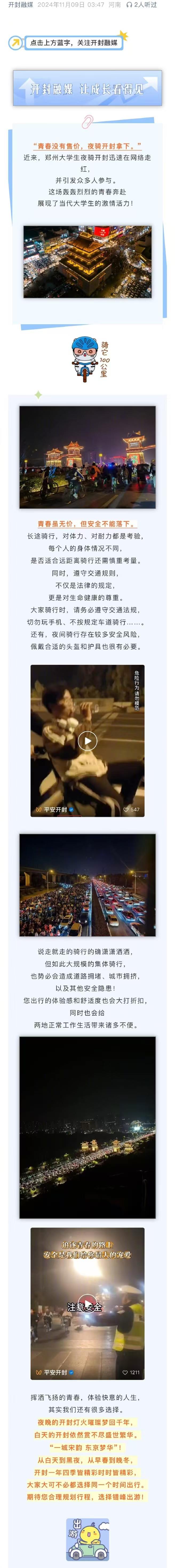Open the 开封融媒 account link at top
The height and width of the screenshot is (1568, 175).
click(x=21, y=5)
